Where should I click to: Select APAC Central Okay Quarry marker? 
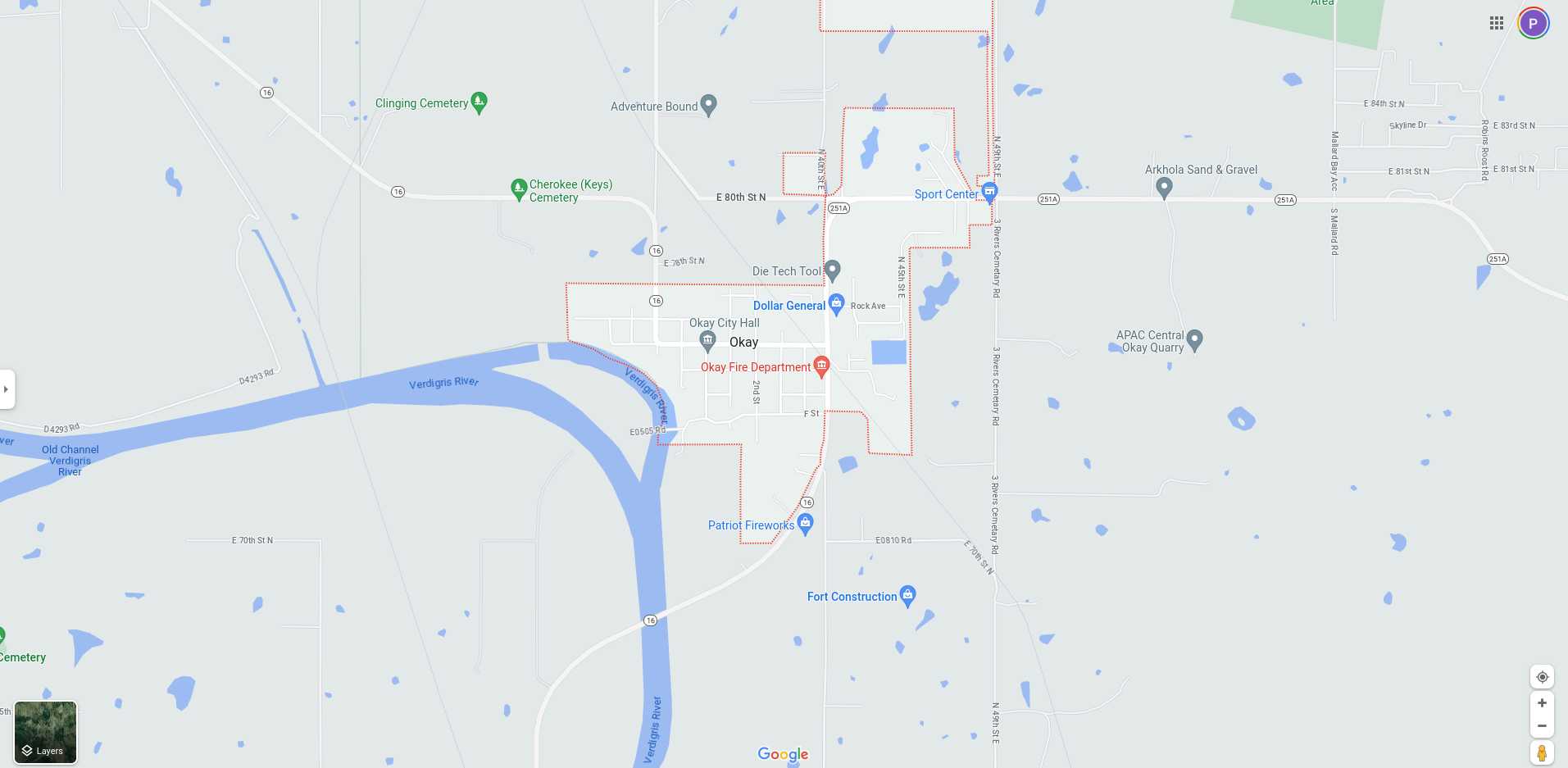[1195, 339]
